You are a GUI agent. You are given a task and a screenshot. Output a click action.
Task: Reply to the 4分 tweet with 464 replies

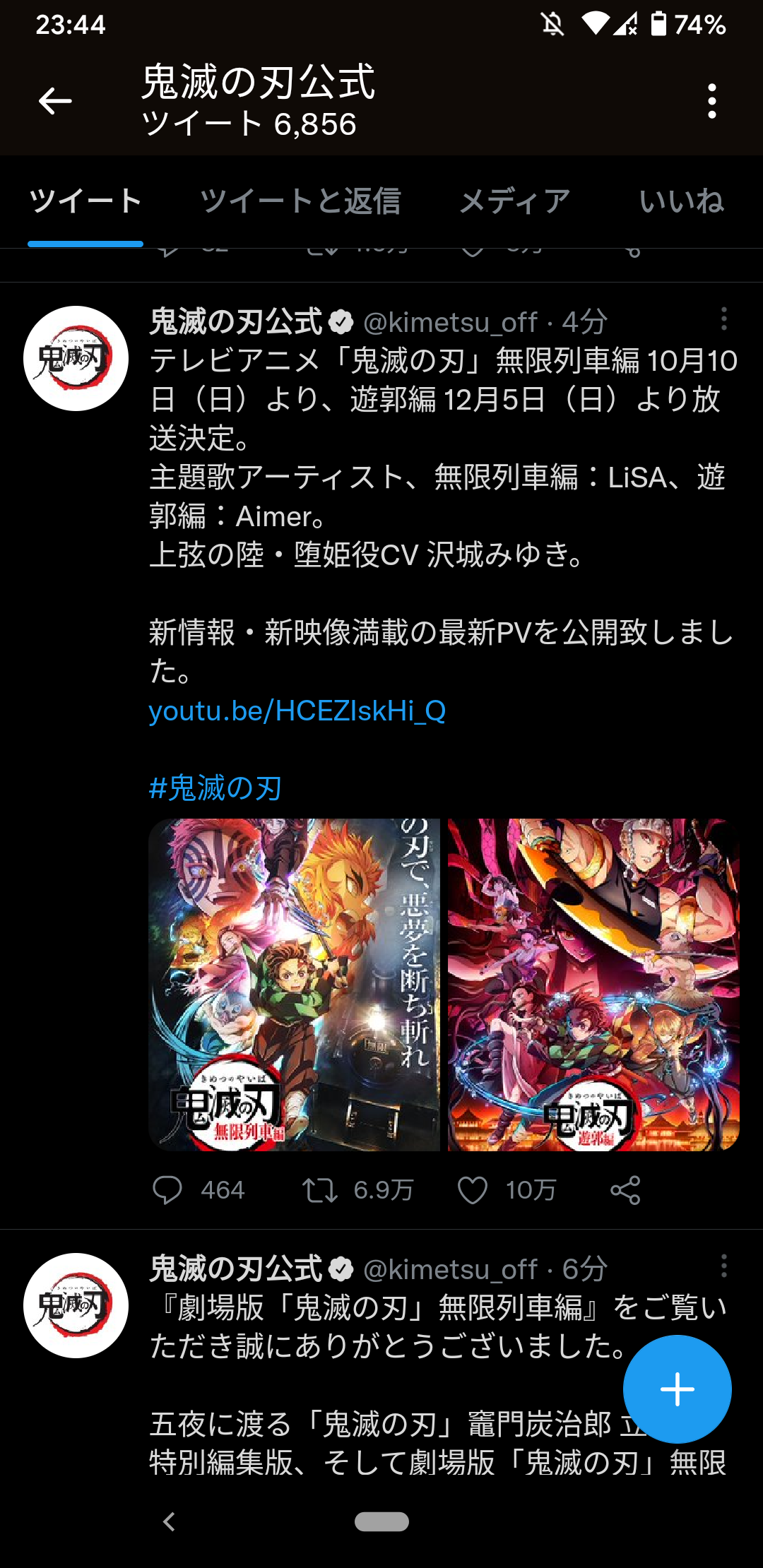click(x=167, y=1190)
